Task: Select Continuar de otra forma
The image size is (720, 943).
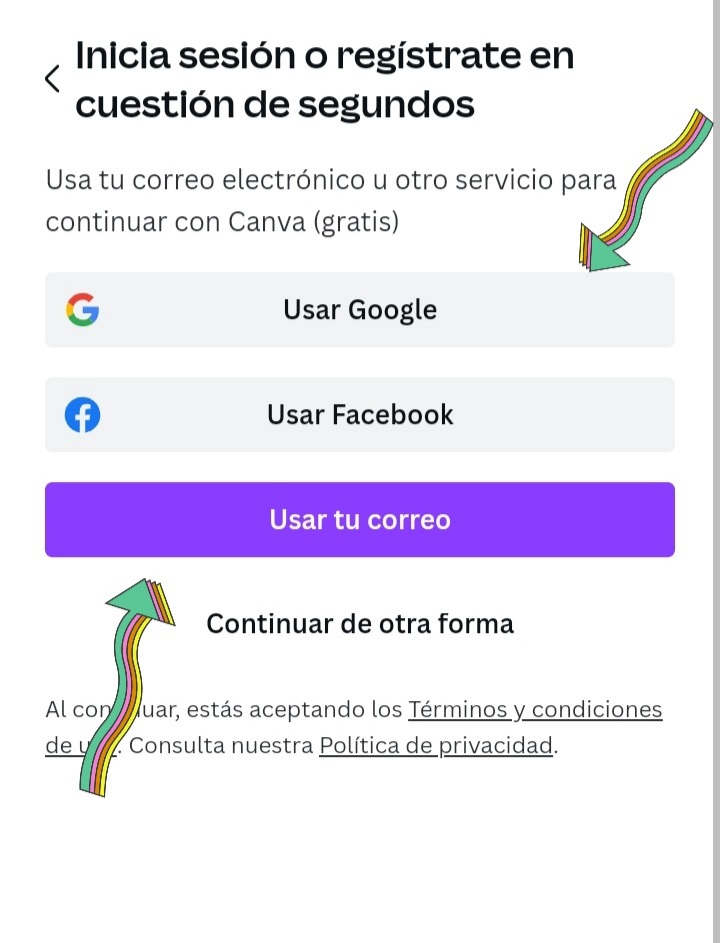Action: tap(360, 624)
